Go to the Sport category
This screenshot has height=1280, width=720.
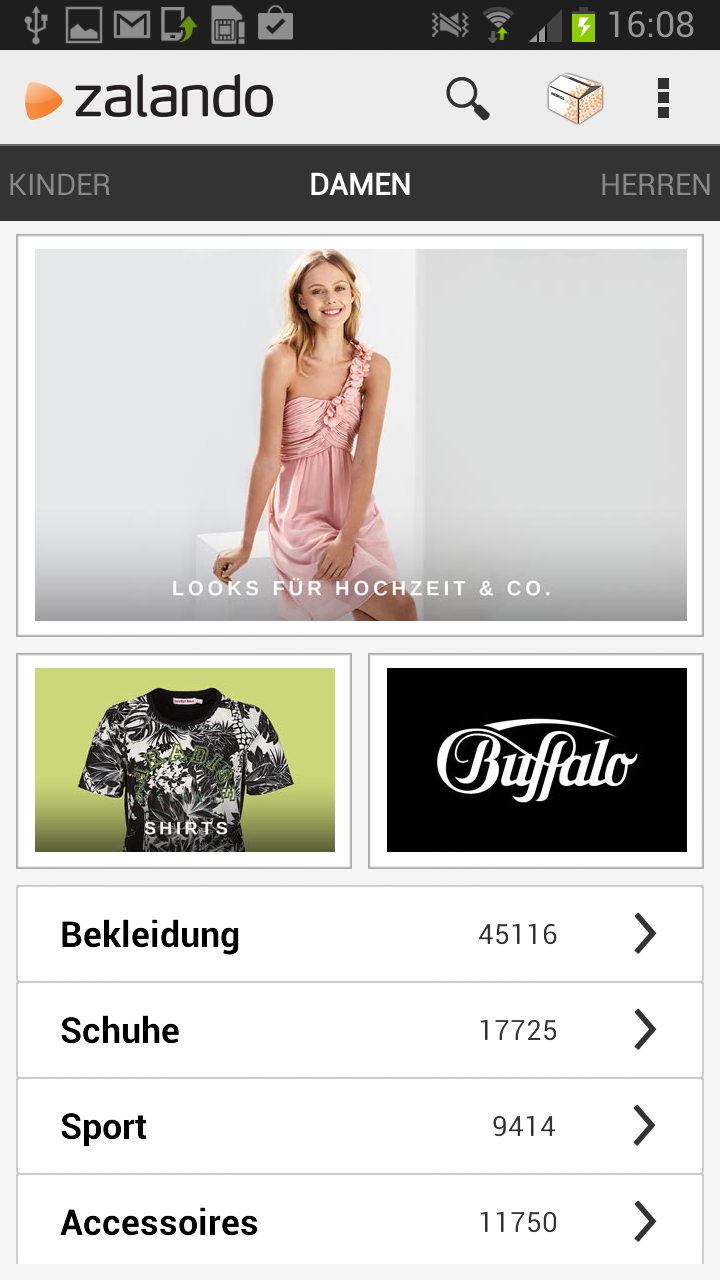click(x=360, y=1126)
